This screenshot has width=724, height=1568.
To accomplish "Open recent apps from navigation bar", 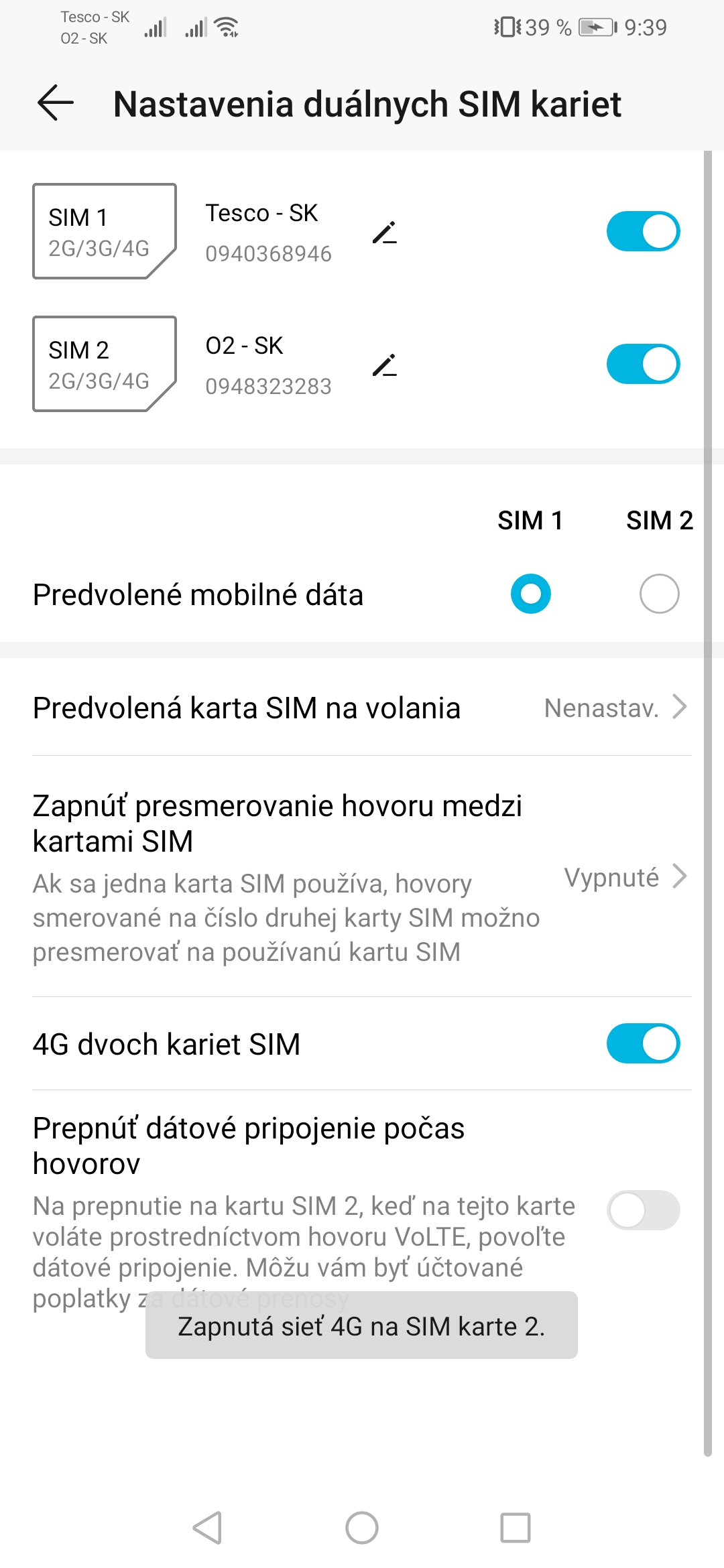I will (516, 1528).
